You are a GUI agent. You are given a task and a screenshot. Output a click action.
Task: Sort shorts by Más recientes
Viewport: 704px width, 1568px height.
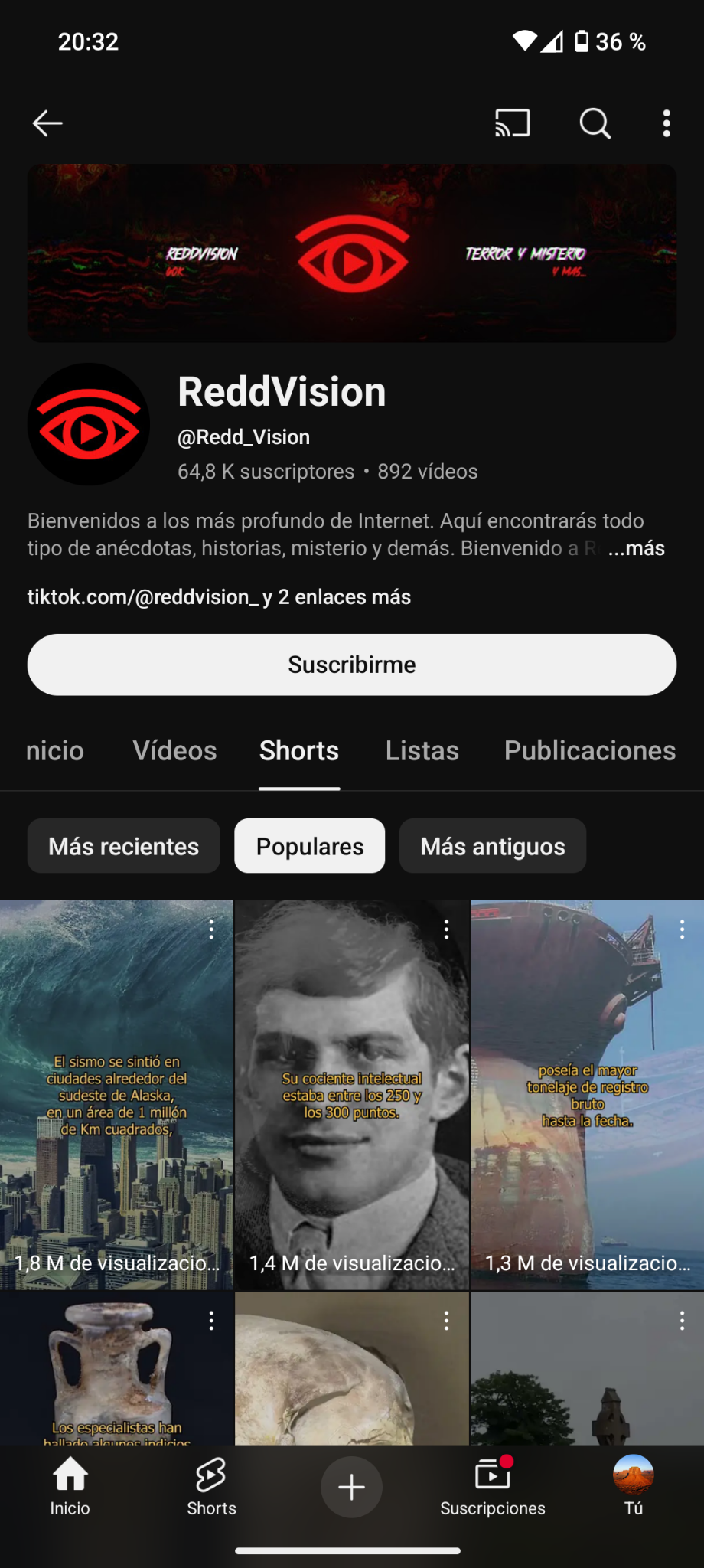tap(124, 846)
